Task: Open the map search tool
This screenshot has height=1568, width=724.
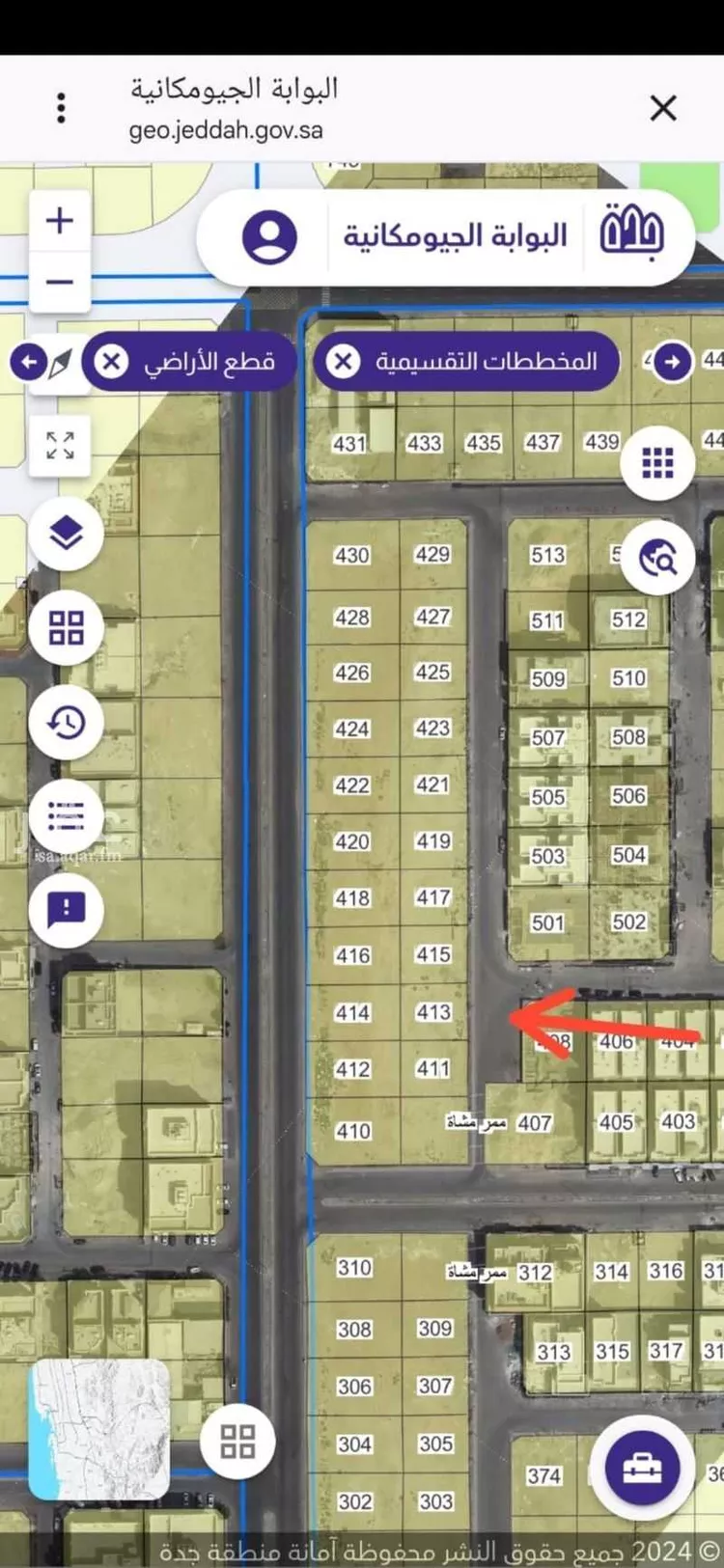Action: point(657,558)
